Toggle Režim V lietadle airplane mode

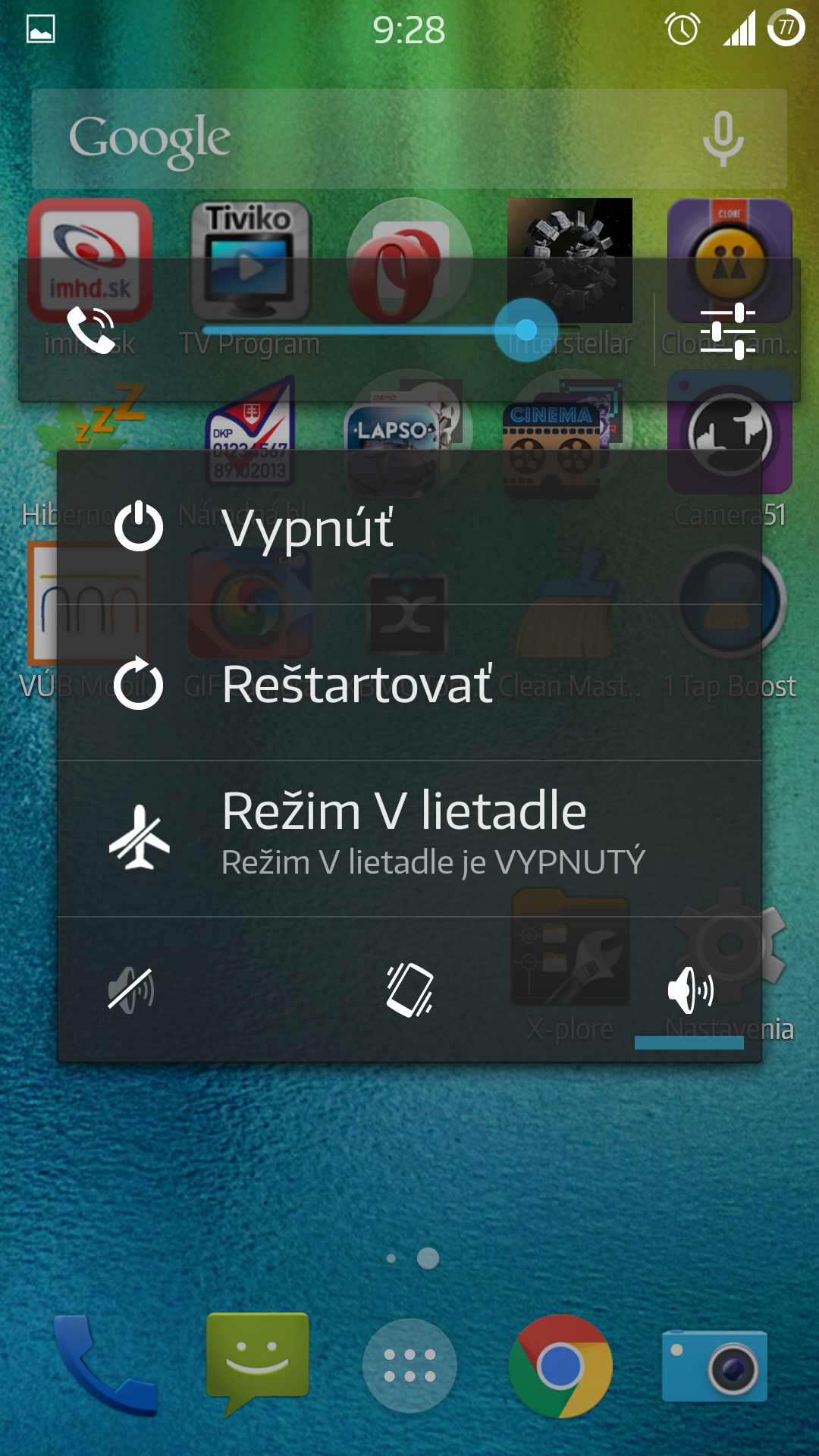click(x=409, y=839)
